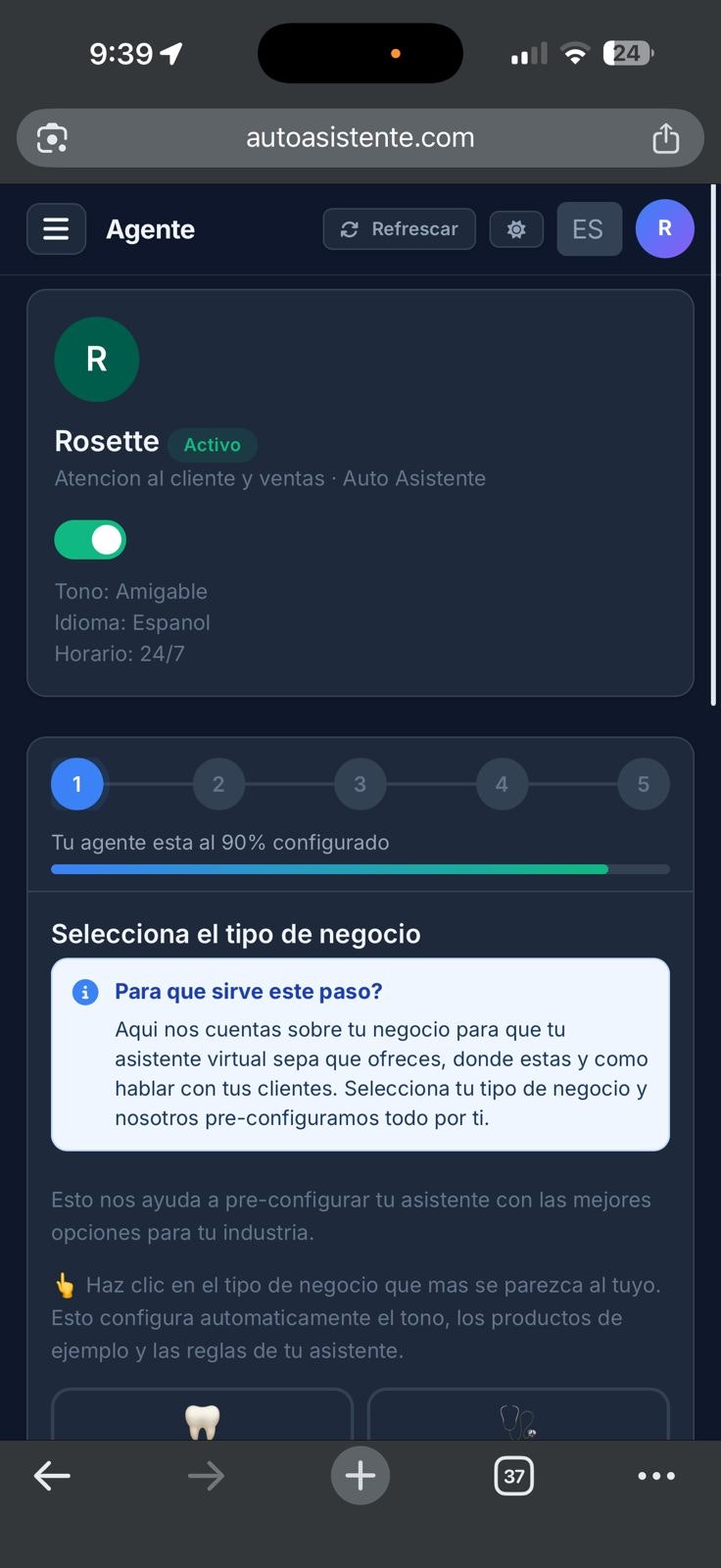Disable the Rosette agent toggle
The image size is (721, 1568).
90,539
